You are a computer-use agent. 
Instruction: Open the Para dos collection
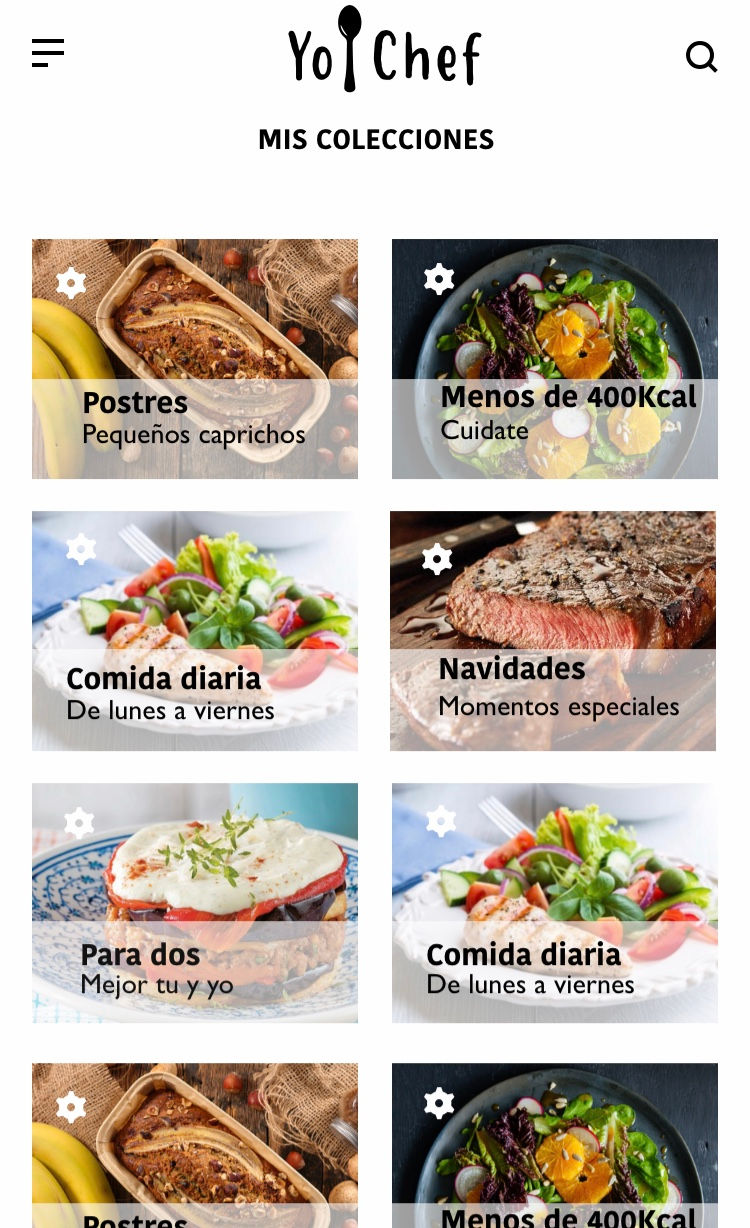click(195, 903)
